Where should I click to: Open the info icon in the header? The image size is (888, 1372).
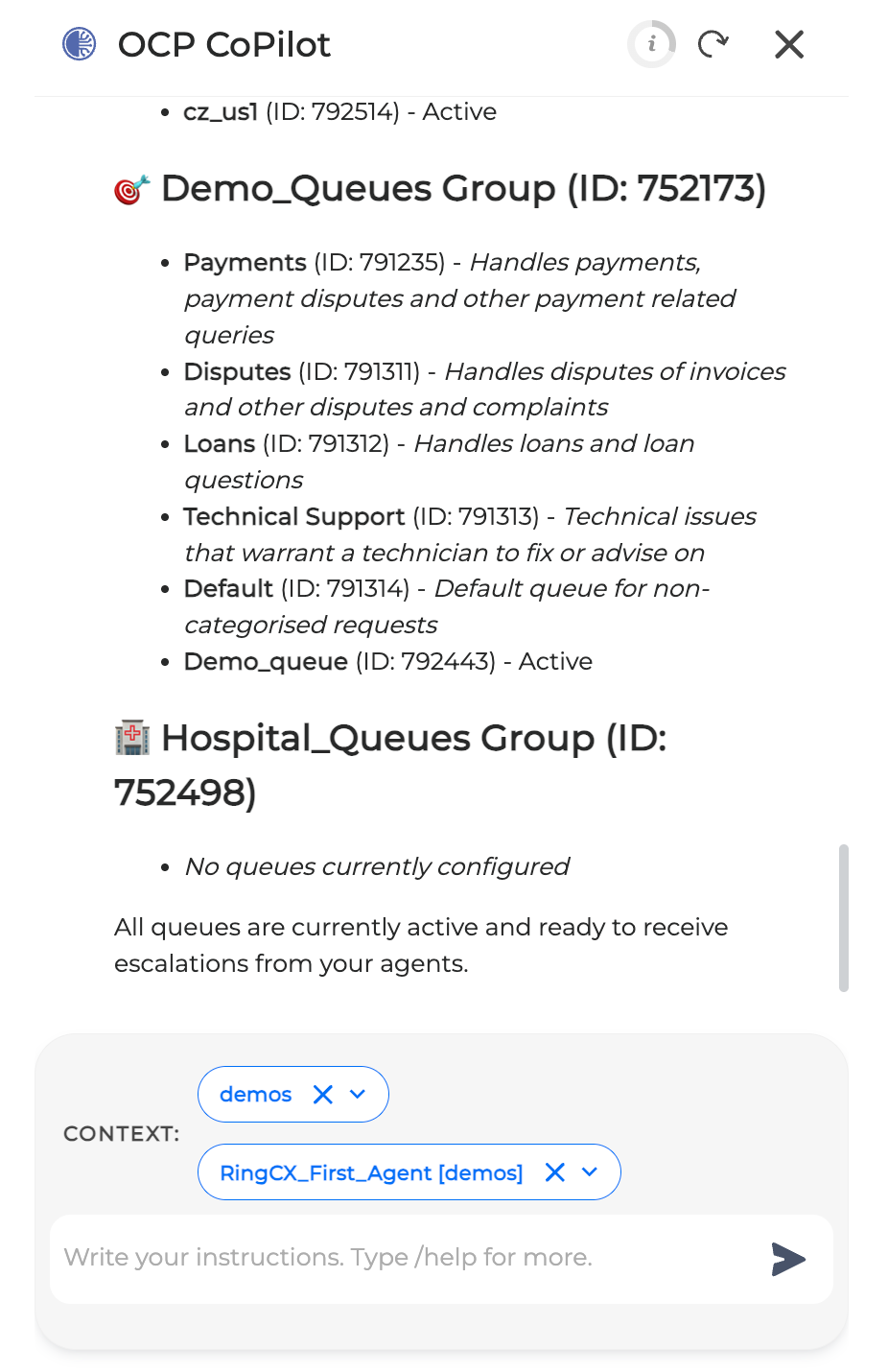click(652, 44)
